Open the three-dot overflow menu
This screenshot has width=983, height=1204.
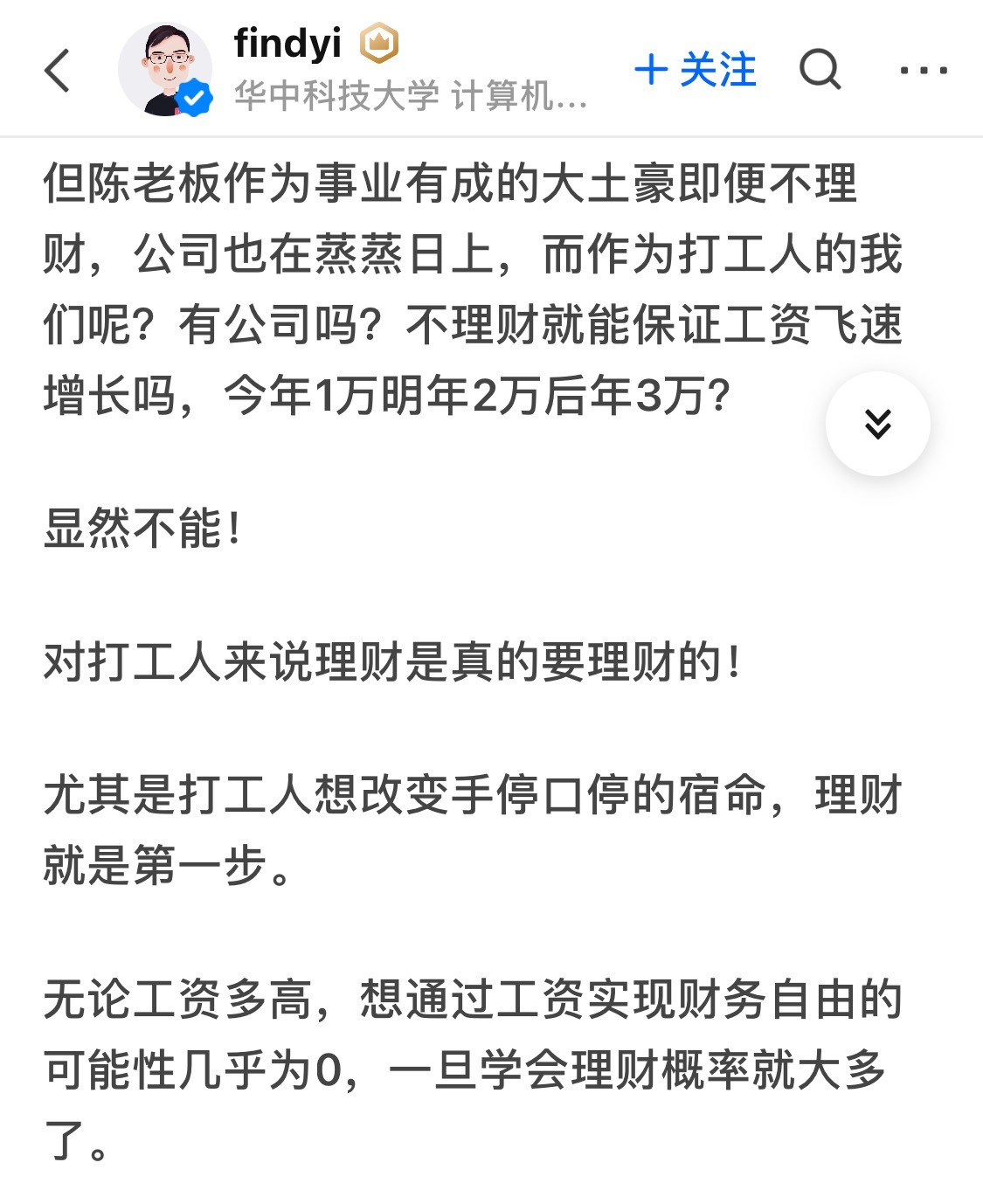pyautogui.click(x=924, y=70)
